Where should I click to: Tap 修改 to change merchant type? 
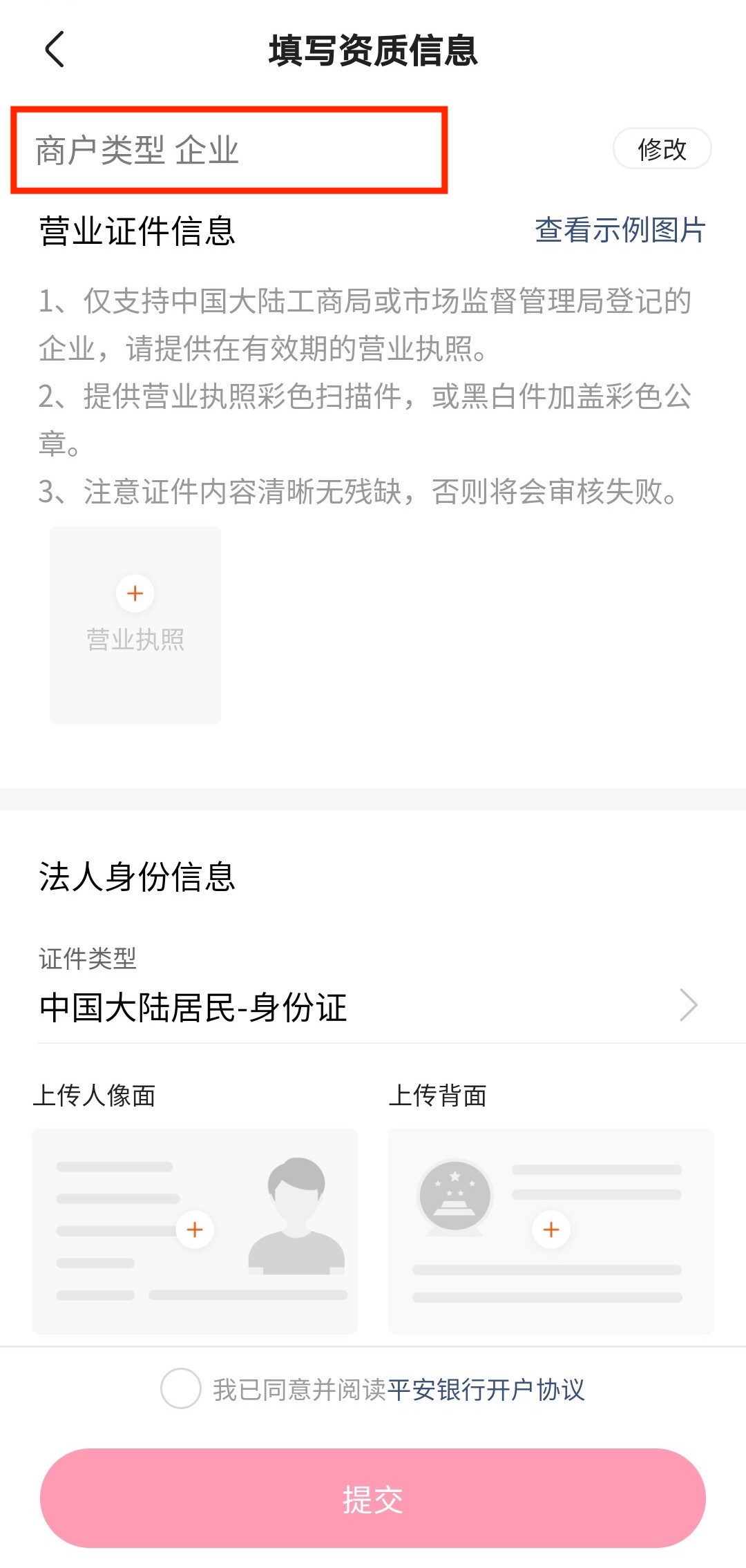[x=662, y=149]
